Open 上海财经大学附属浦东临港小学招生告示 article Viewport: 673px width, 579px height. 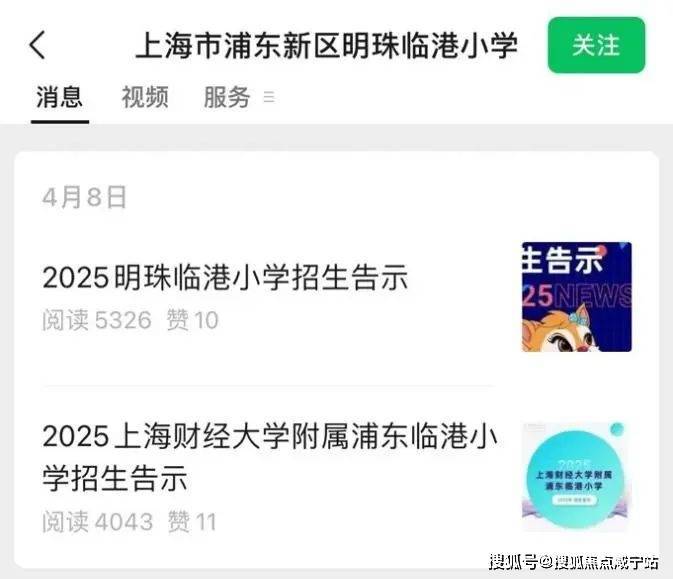268,456
